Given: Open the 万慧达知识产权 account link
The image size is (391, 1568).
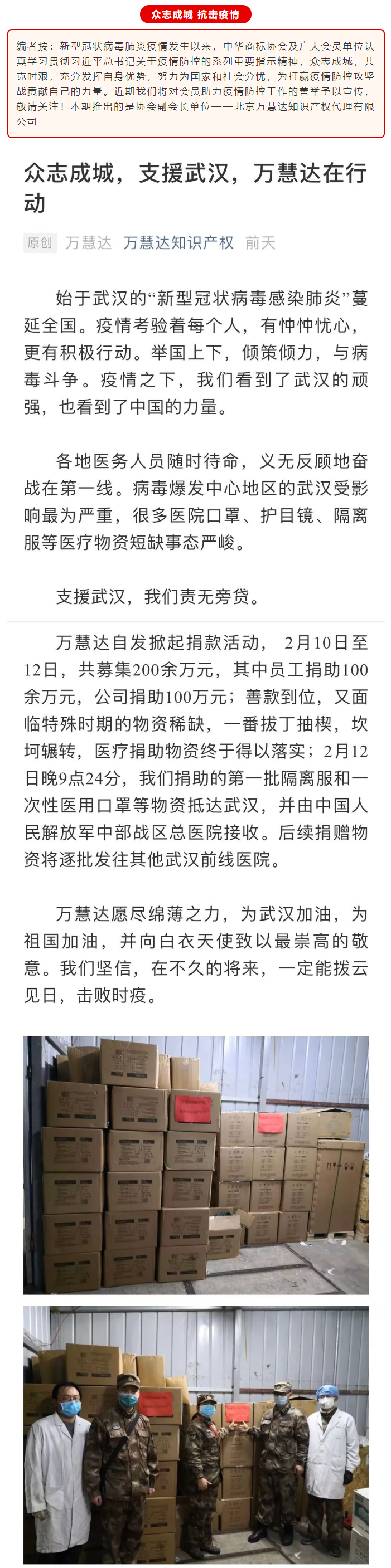Looking at the screenshot, I should 178,243.
